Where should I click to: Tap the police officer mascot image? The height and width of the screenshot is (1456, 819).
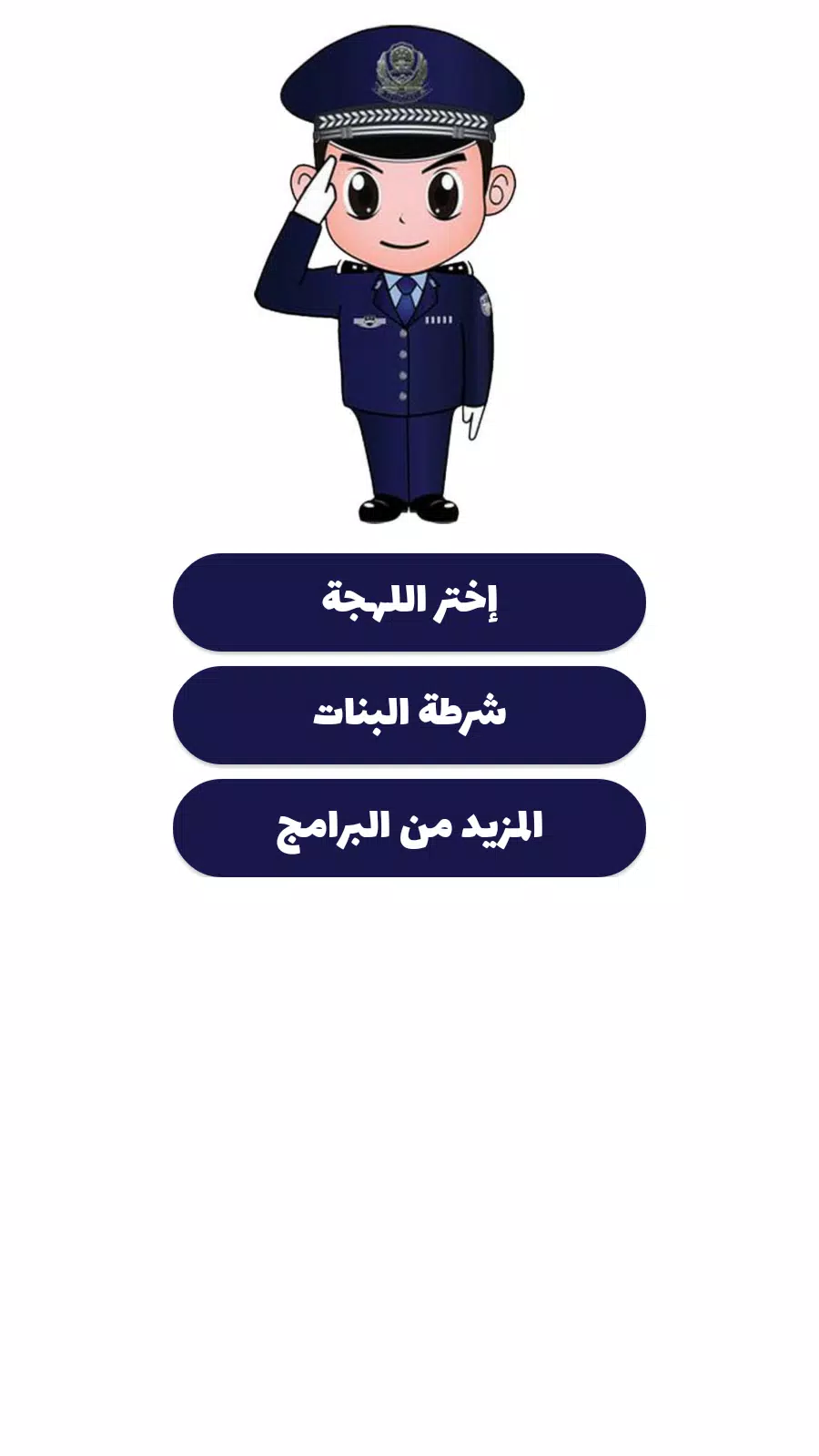pyautogui.click(x=400, y=273)
